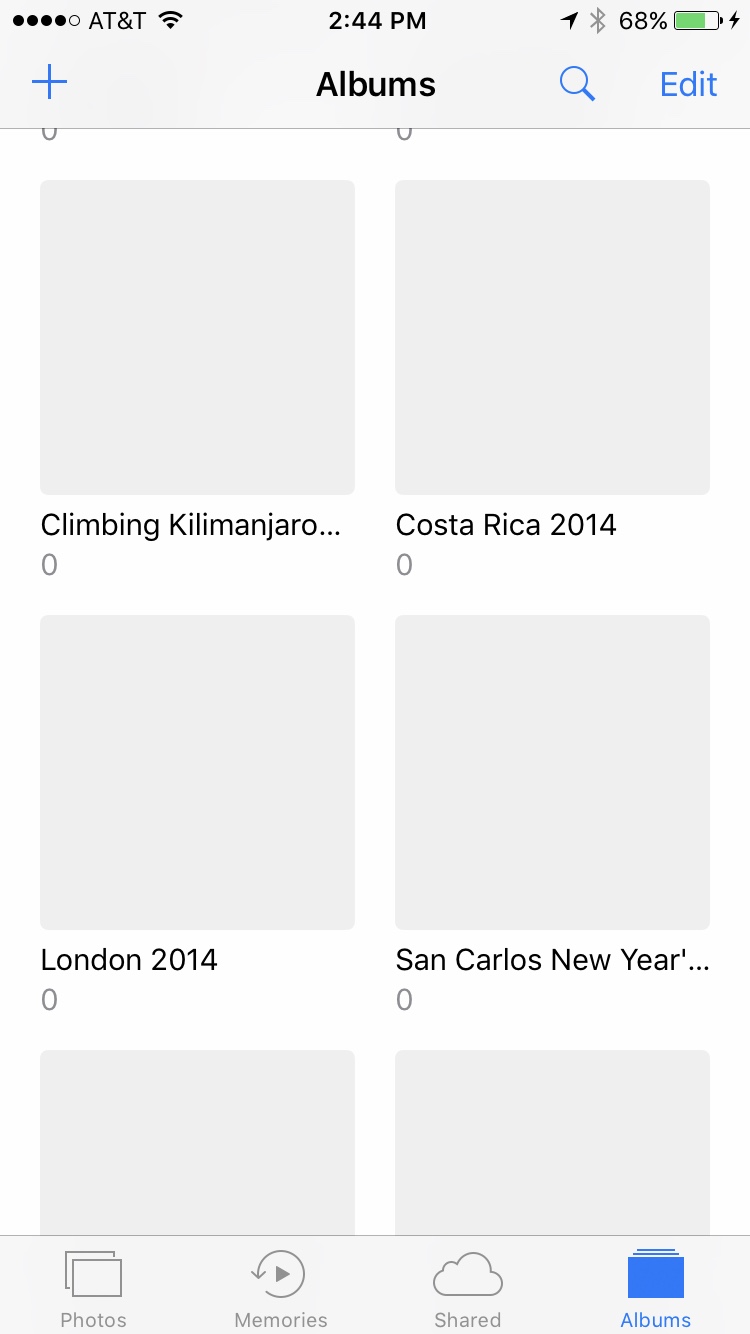The width and height of the screenshot is (750, 1334).
Task: Tap the time display in the status bar
Action: [378, 20]
